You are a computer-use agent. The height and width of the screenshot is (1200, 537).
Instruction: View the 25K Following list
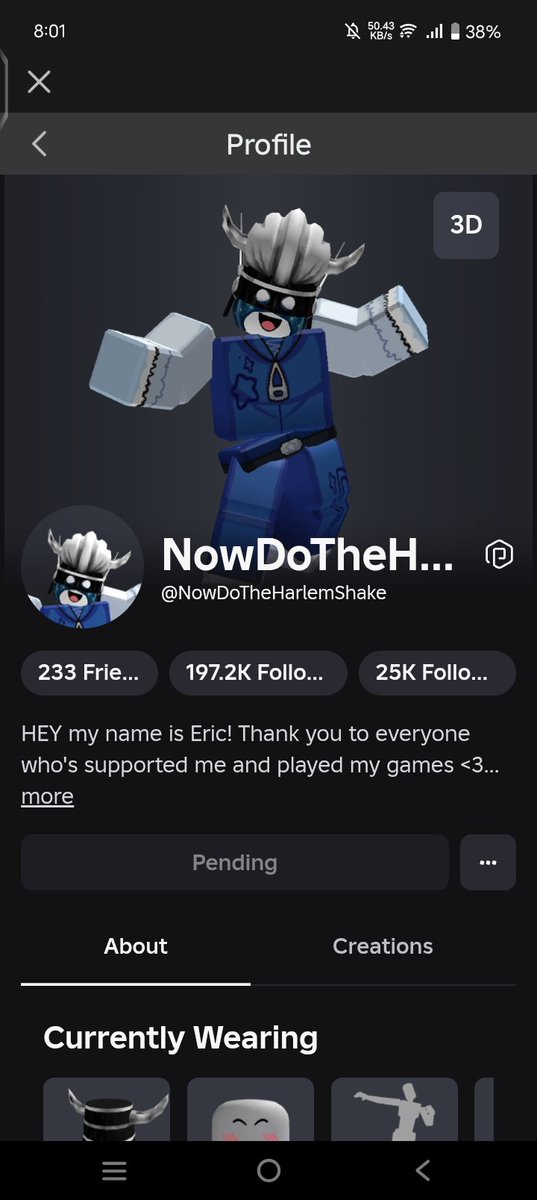point(437,673)
